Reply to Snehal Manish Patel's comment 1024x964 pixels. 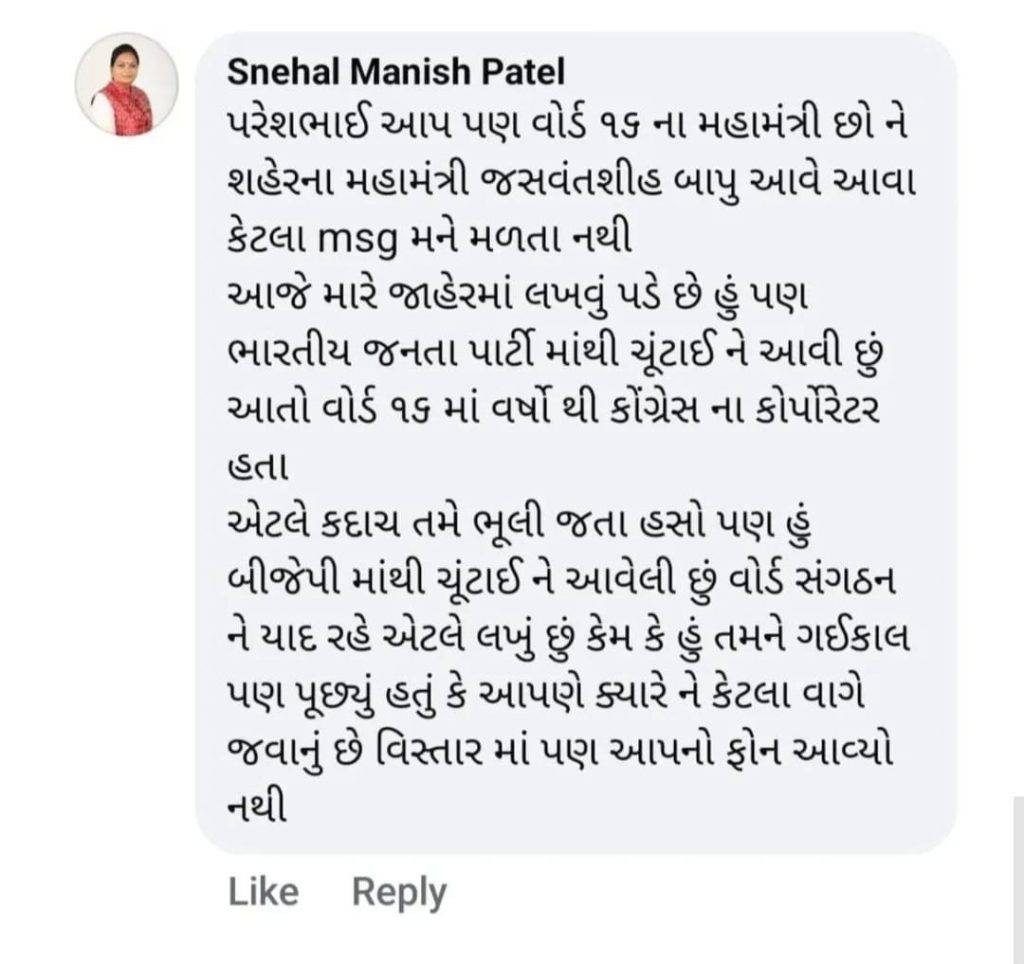[399, 892]
